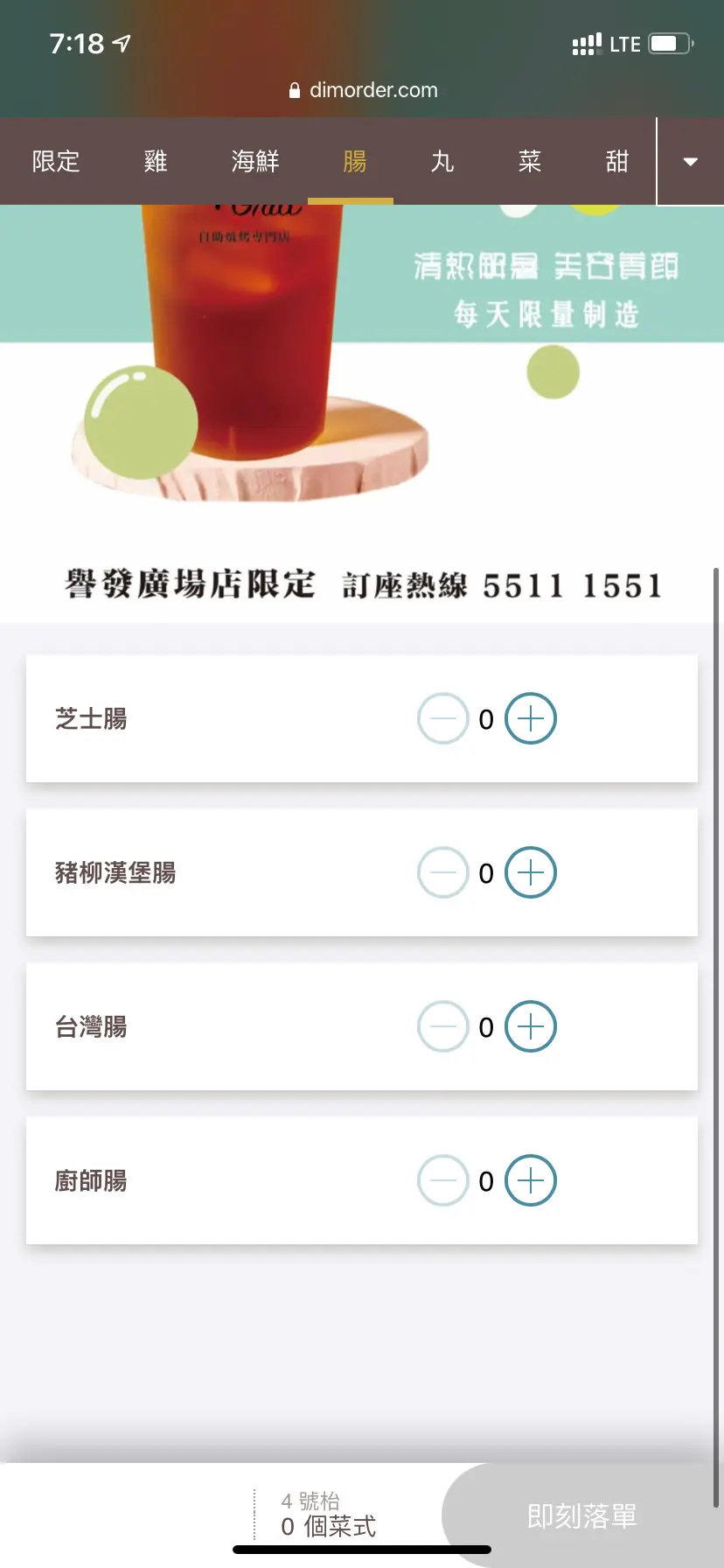Add one 廚師腸 with the plus button
This screenshot has width=724, height=1568.
(531, 1180)
